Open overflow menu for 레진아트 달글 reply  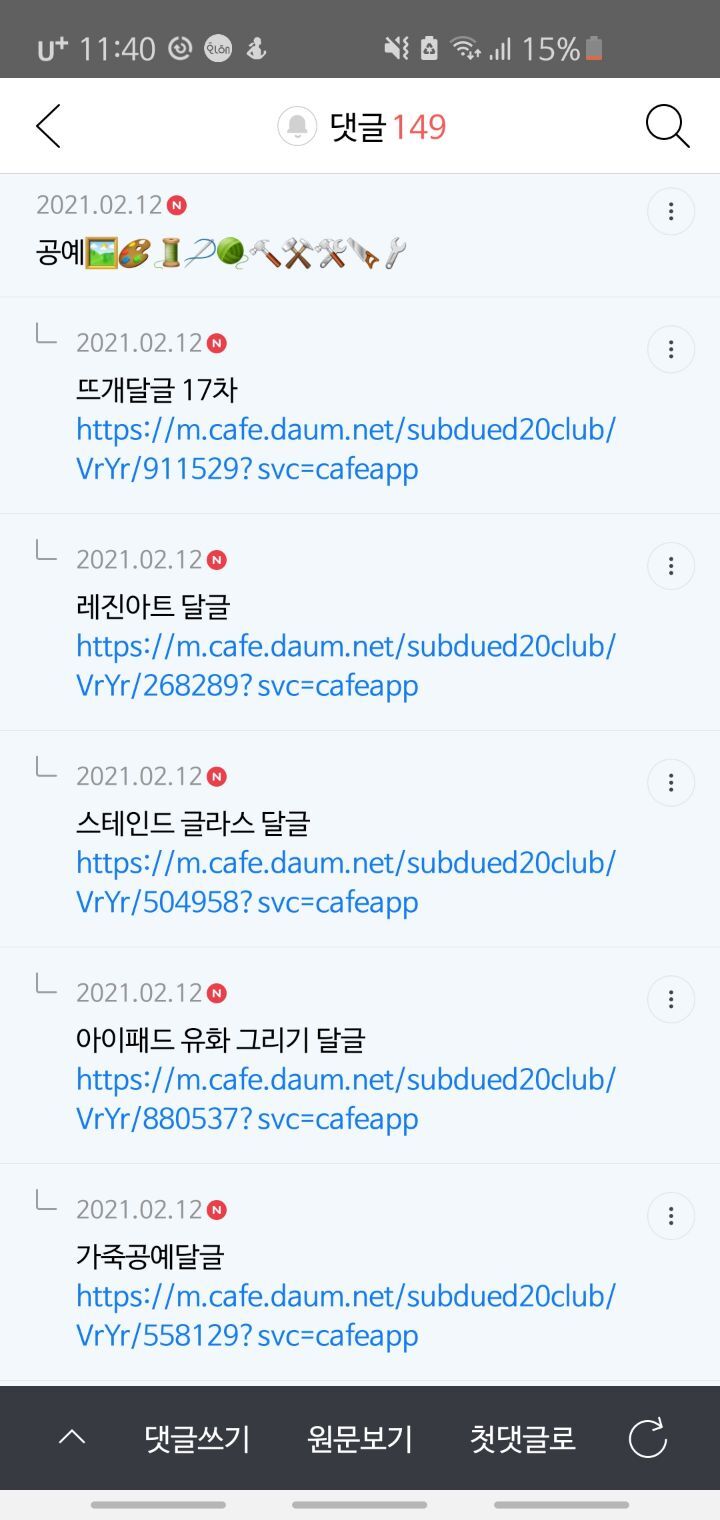click(x=671, y=566)
